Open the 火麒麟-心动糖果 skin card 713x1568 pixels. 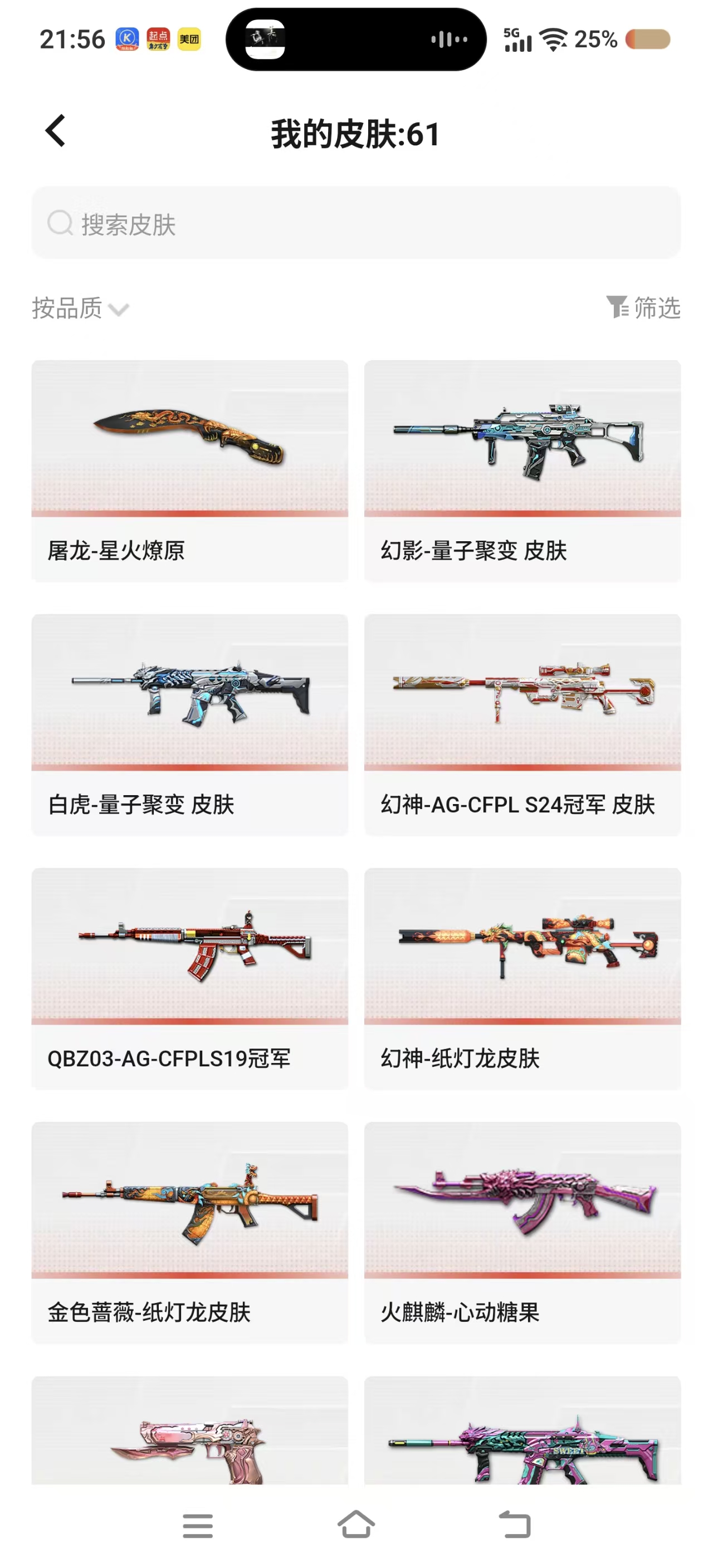click(522, 1232)
